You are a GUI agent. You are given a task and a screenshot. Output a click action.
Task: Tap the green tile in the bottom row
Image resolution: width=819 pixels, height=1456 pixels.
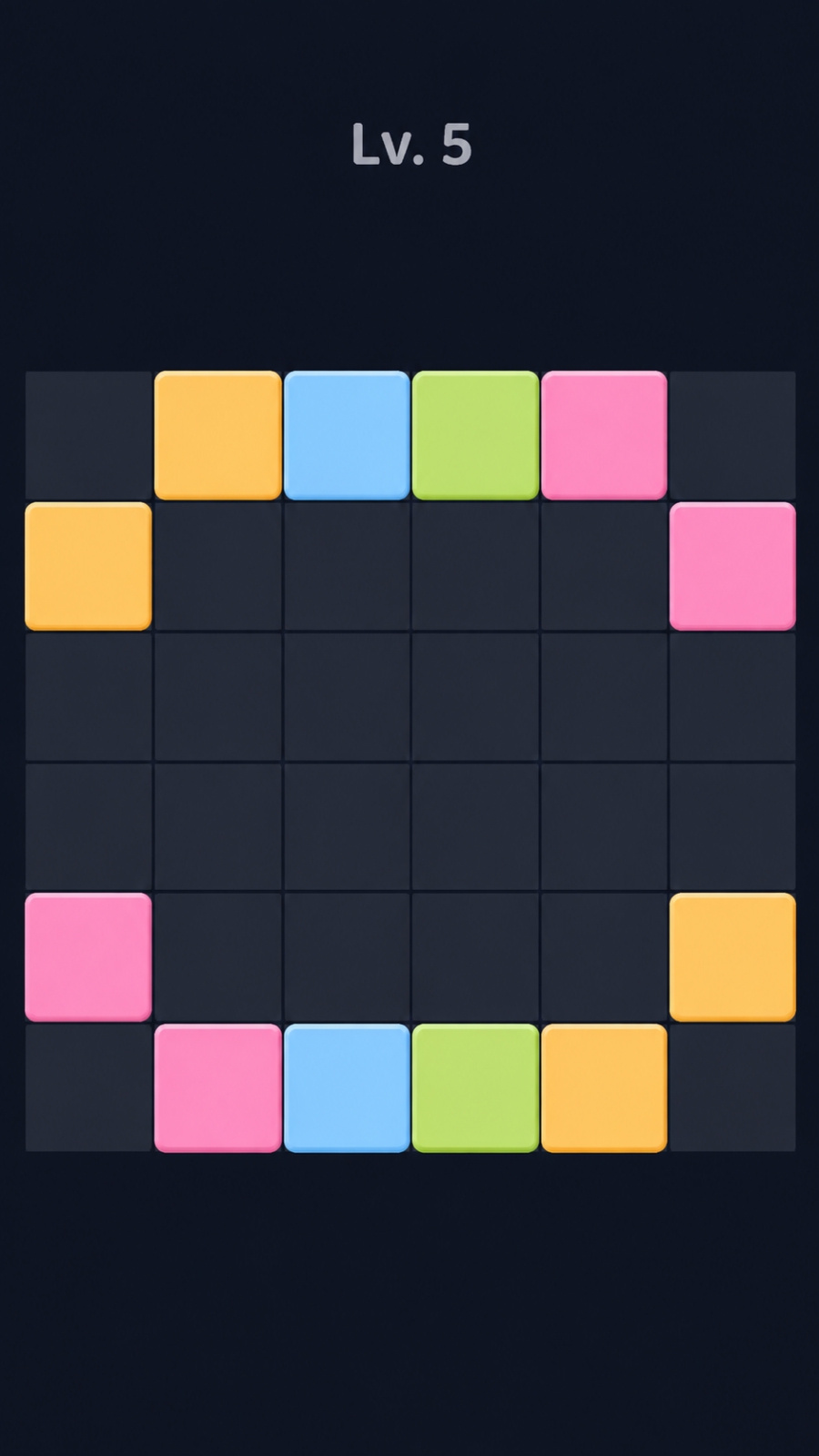(476, 1088)
